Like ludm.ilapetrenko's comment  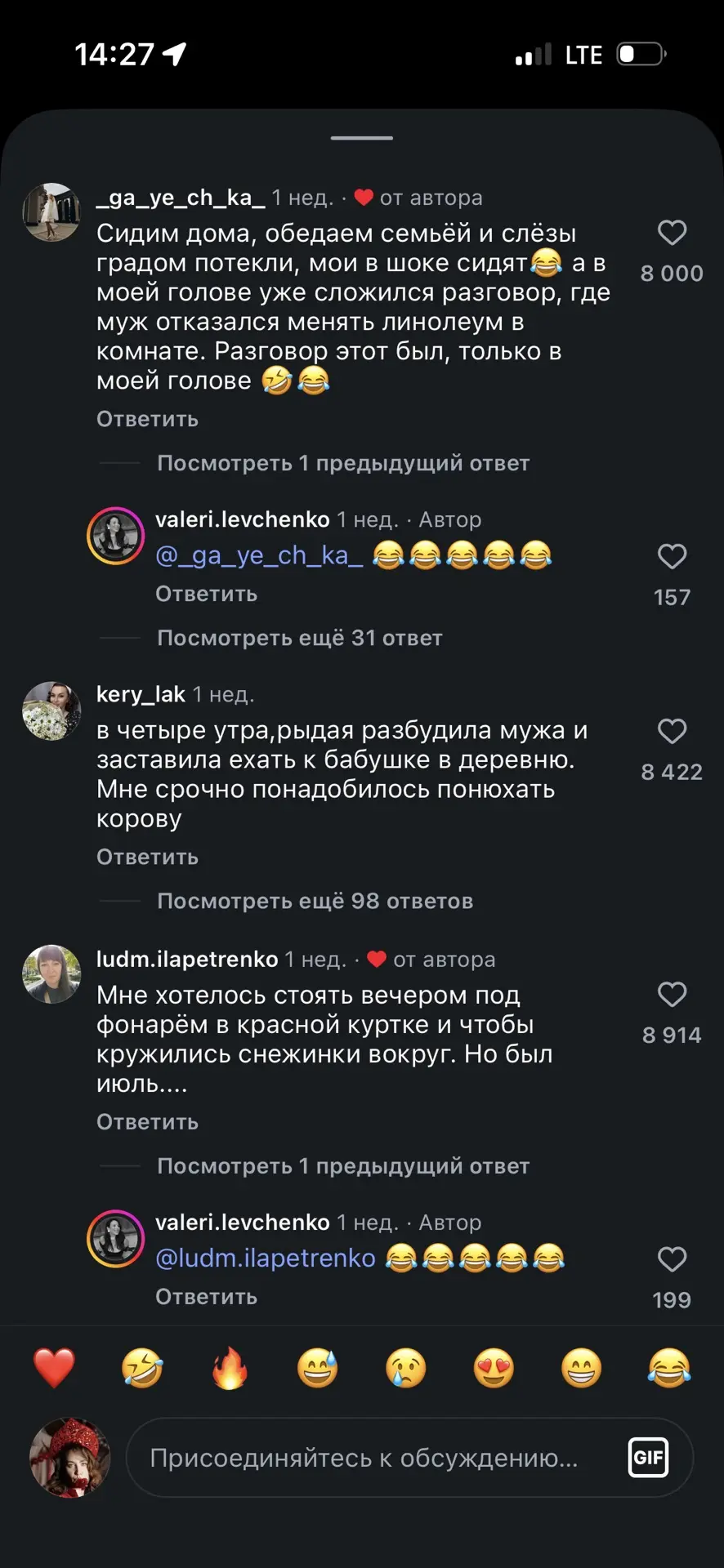[x=672, y=994]
